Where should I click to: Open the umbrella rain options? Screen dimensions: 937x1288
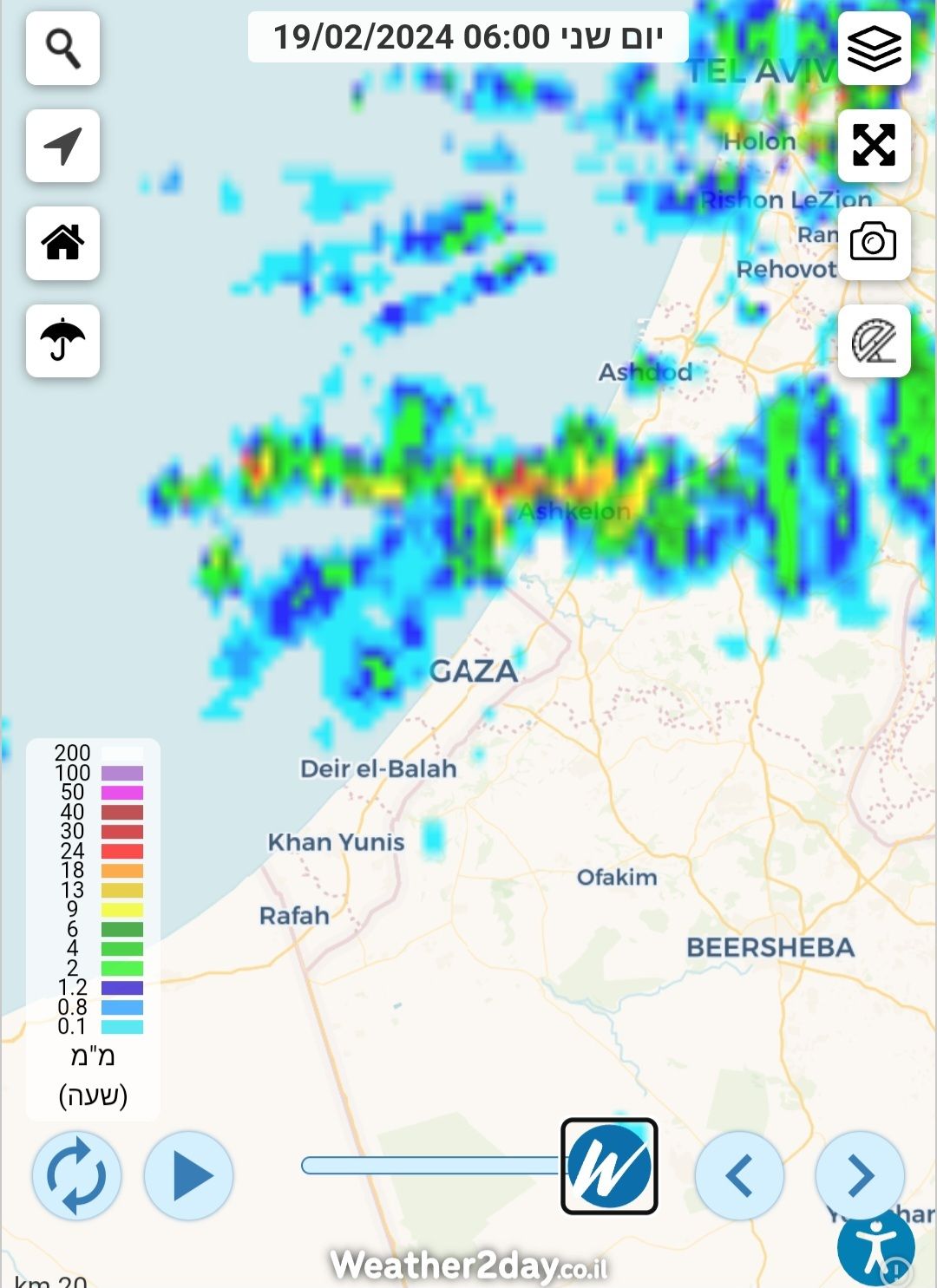coord(62,341)
